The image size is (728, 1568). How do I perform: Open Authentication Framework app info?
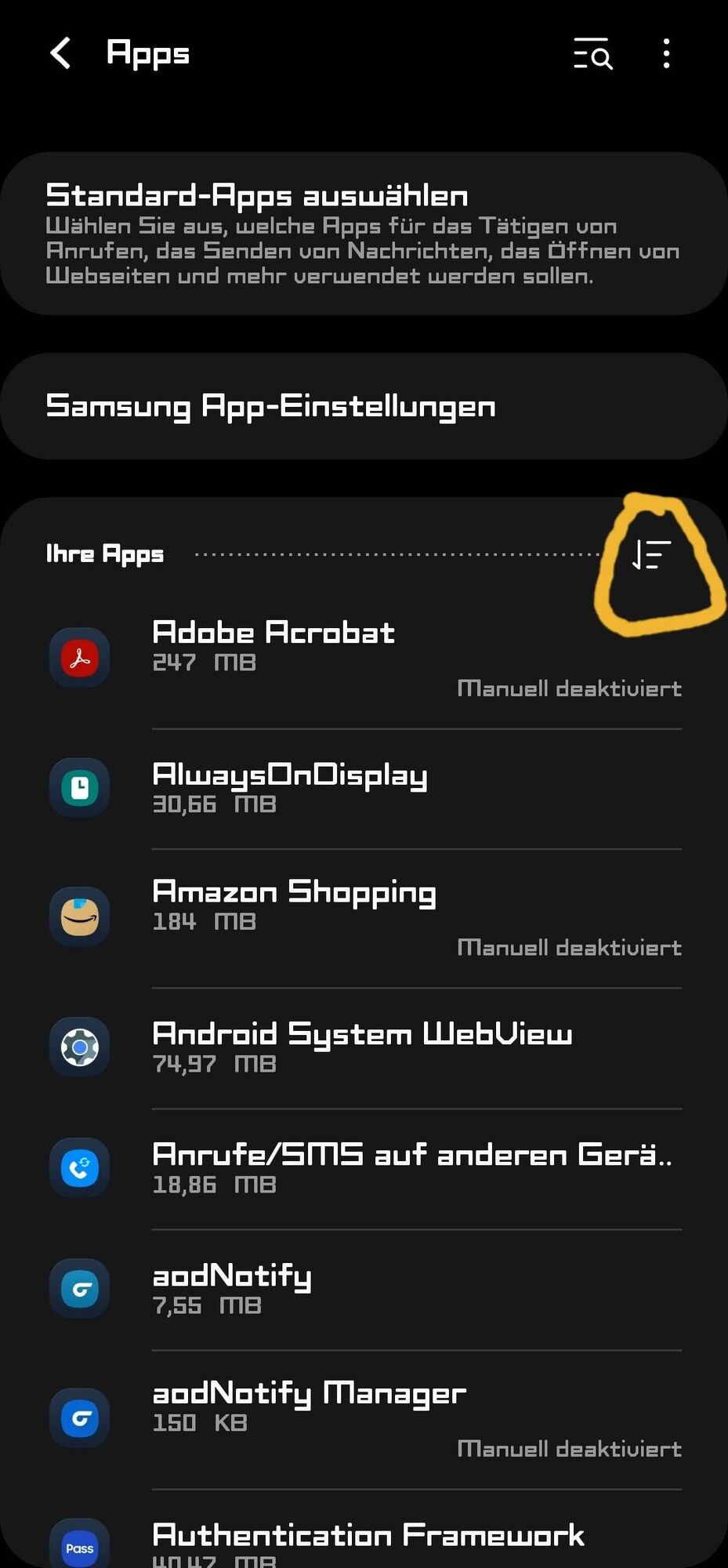coord(364,1541)
